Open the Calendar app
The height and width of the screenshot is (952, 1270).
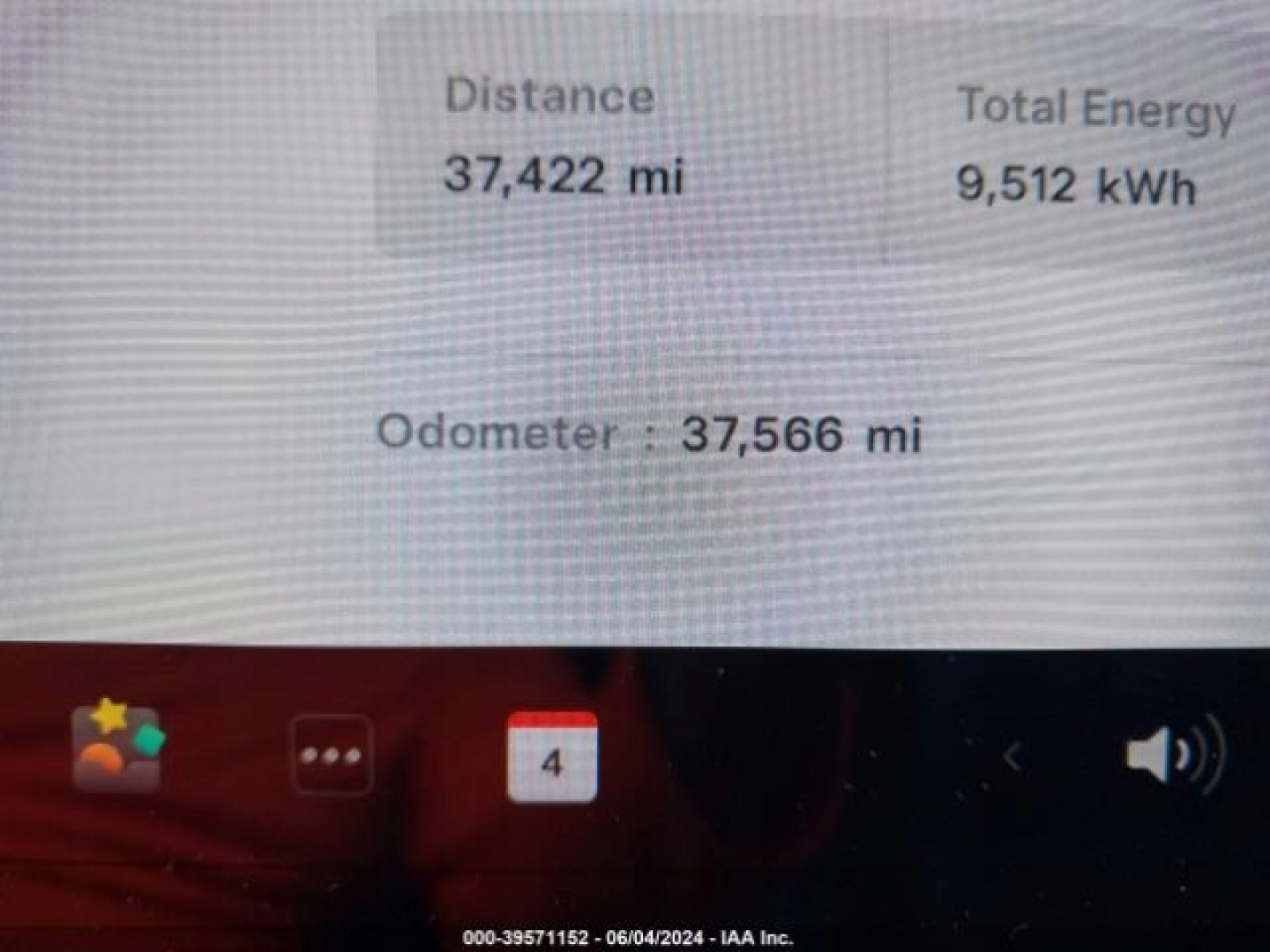click(552, 757)
